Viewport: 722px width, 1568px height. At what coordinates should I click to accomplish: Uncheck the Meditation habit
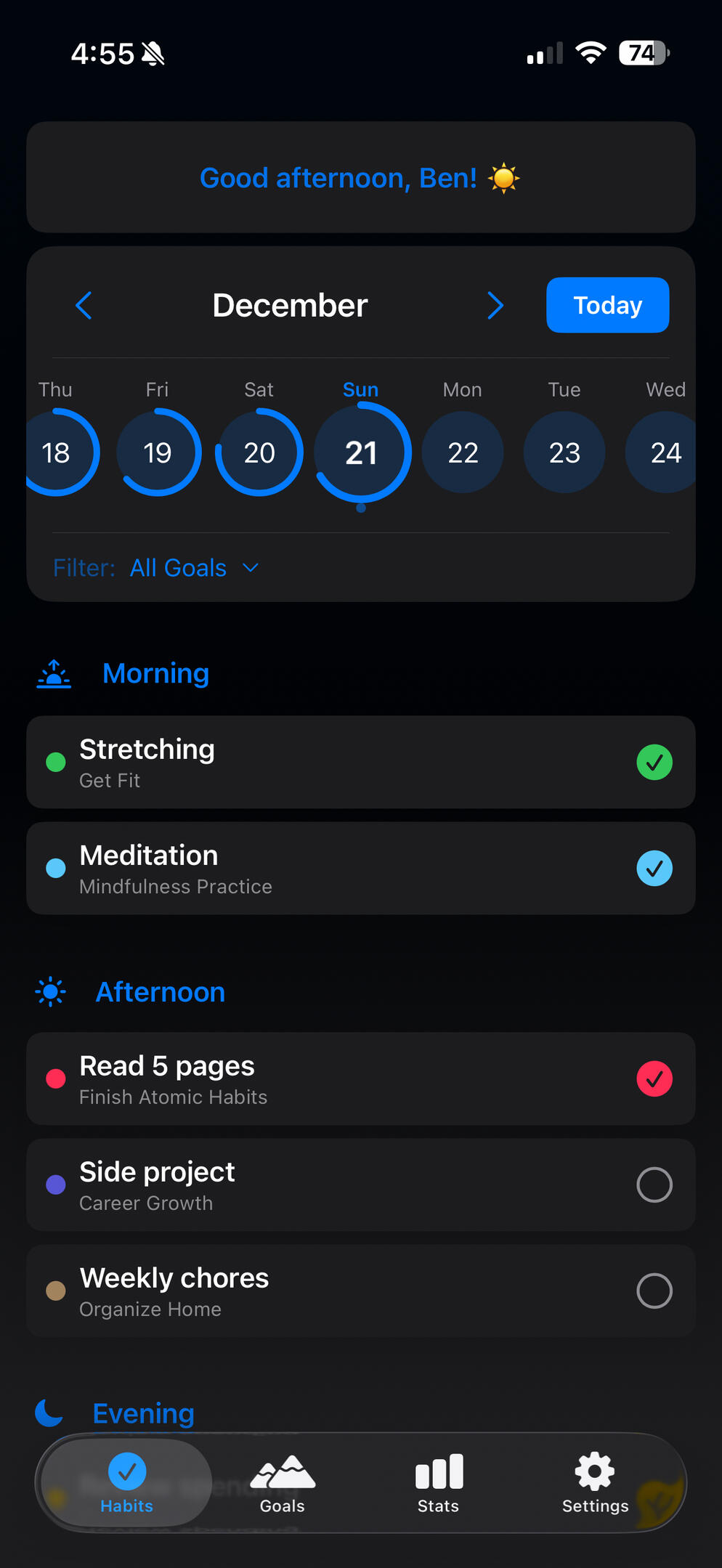click(654, 869)
